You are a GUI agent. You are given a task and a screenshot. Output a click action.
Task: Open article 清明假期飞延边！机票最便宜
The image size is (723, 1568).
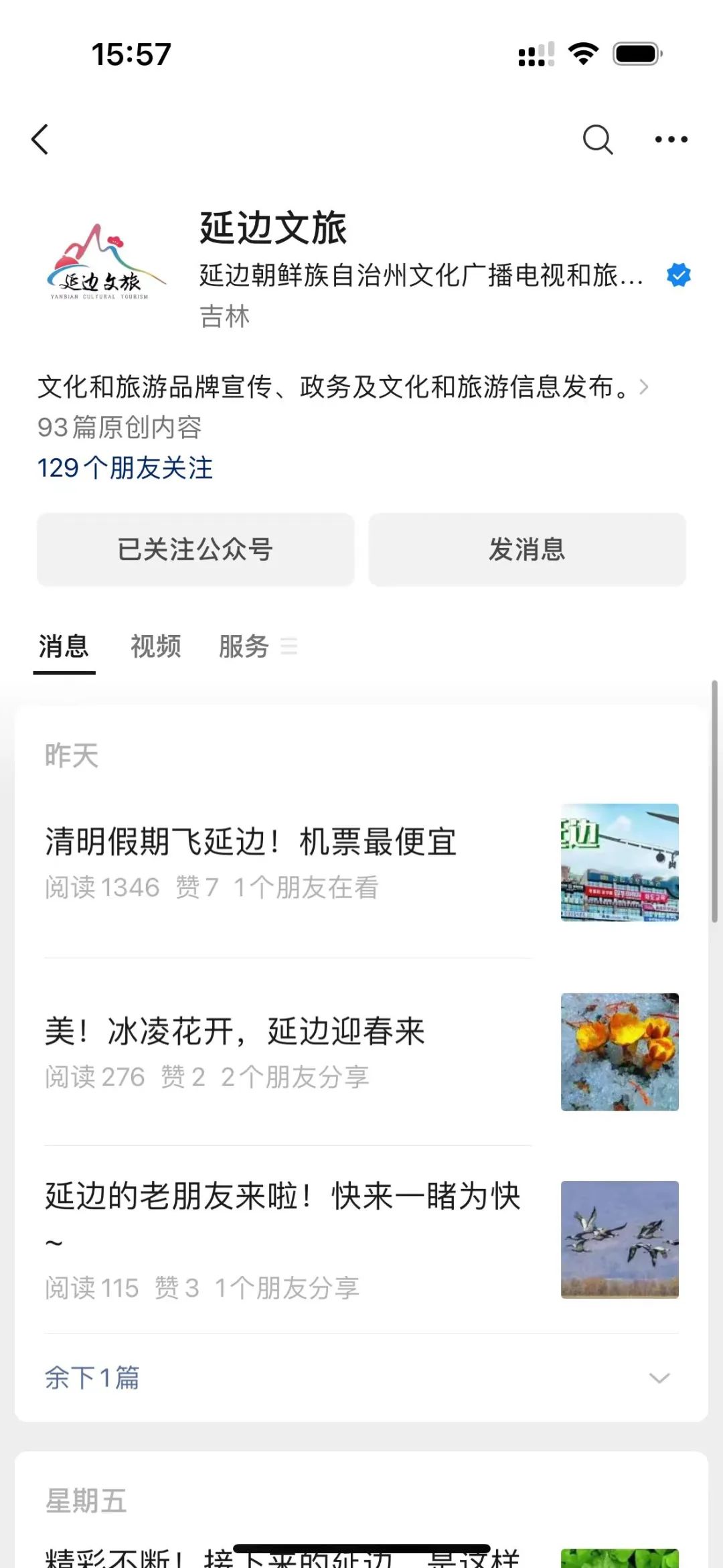(x=251, y=842)
